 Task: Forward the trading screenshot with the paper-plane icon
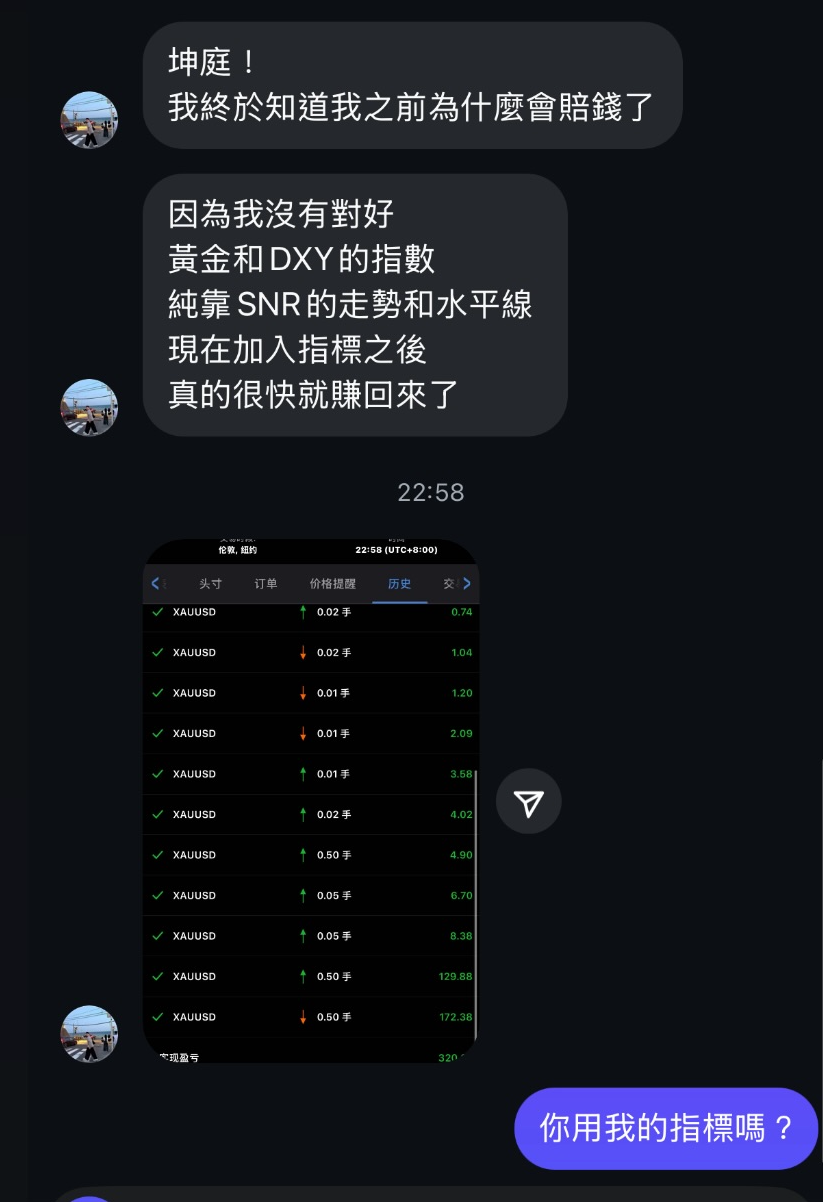point(529,802)
